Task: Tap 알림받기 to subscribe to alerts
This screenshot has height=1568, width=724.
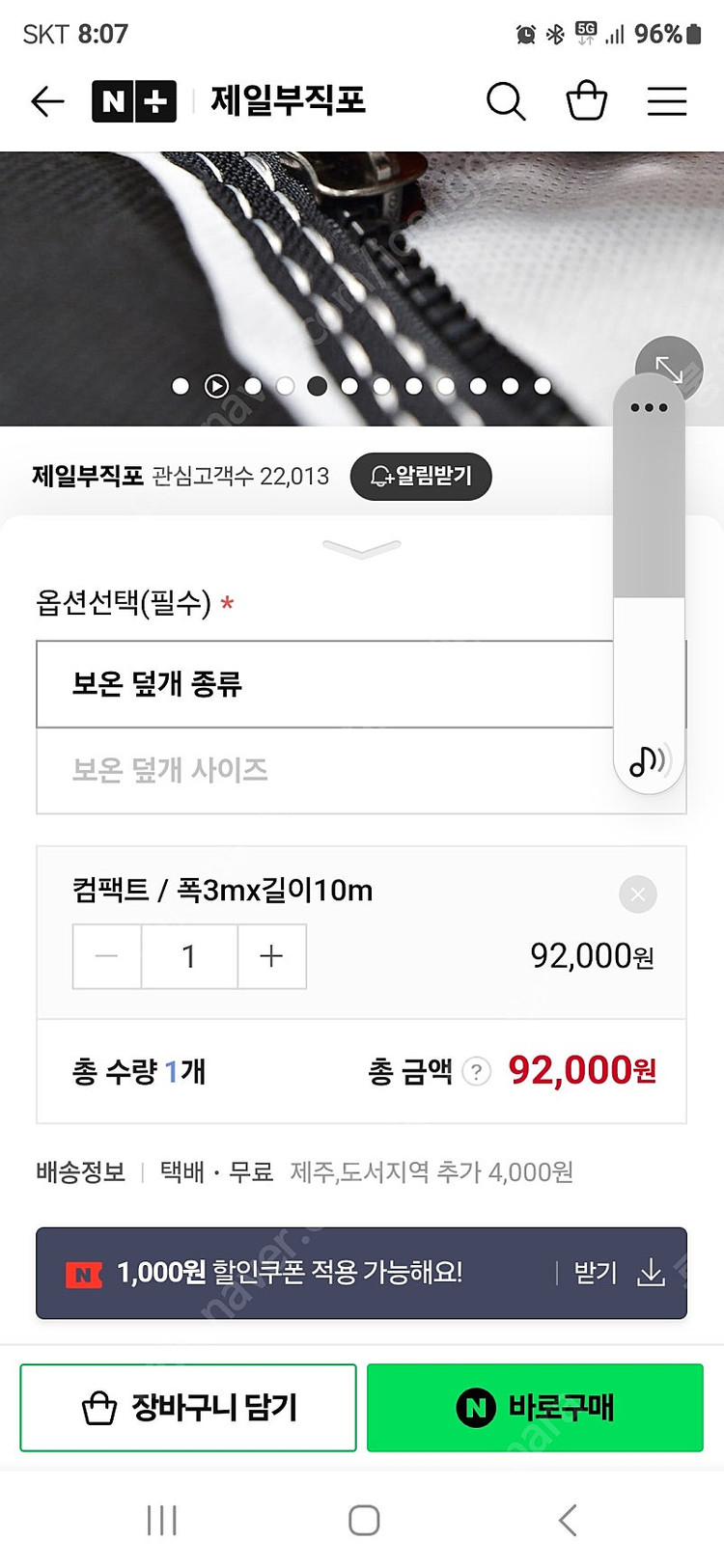Action: click(x=421, y=476)
